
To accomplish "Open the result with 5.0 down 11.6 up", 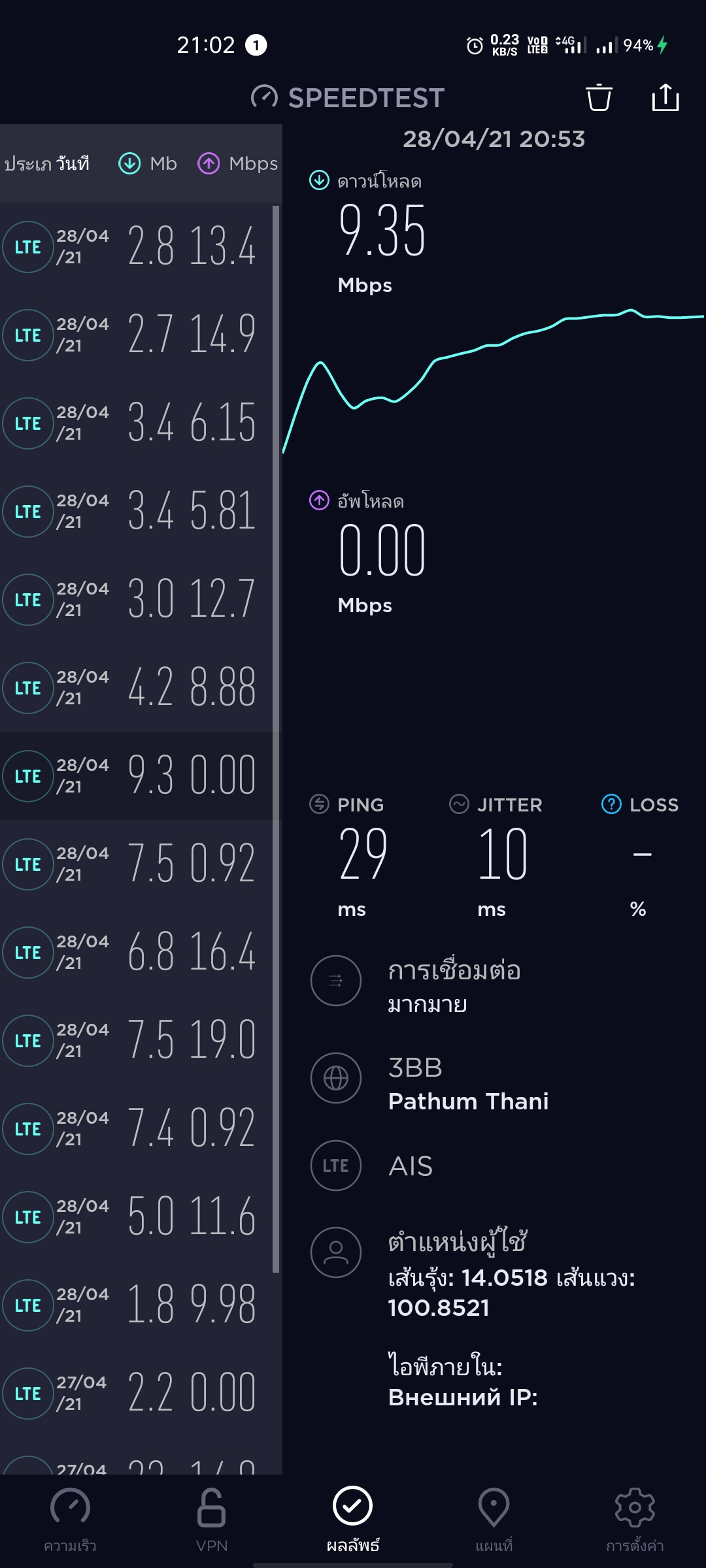I will tap(136, 1217).
